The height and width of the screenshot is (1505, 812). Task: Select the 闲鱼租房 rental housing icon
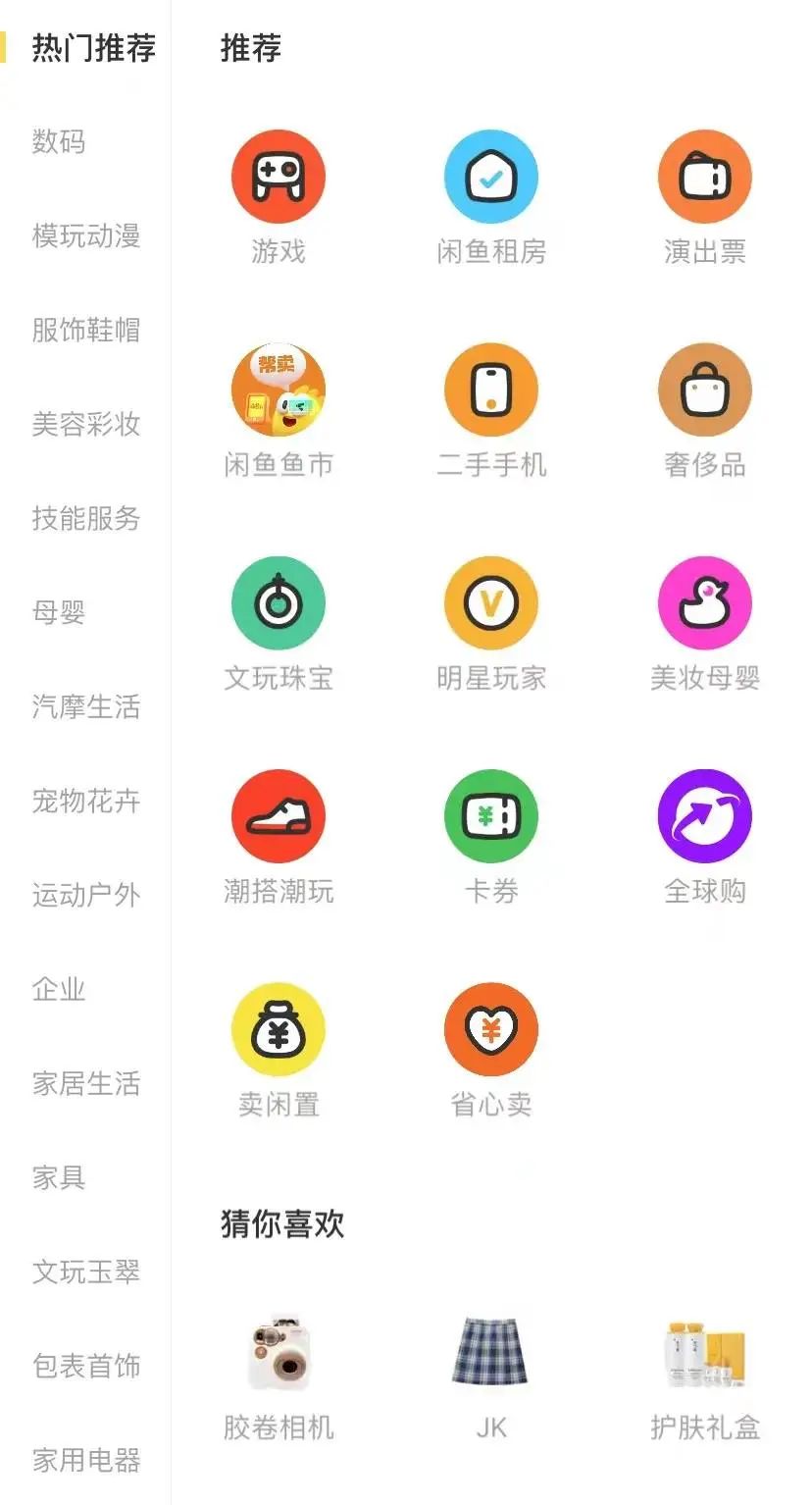491,177
